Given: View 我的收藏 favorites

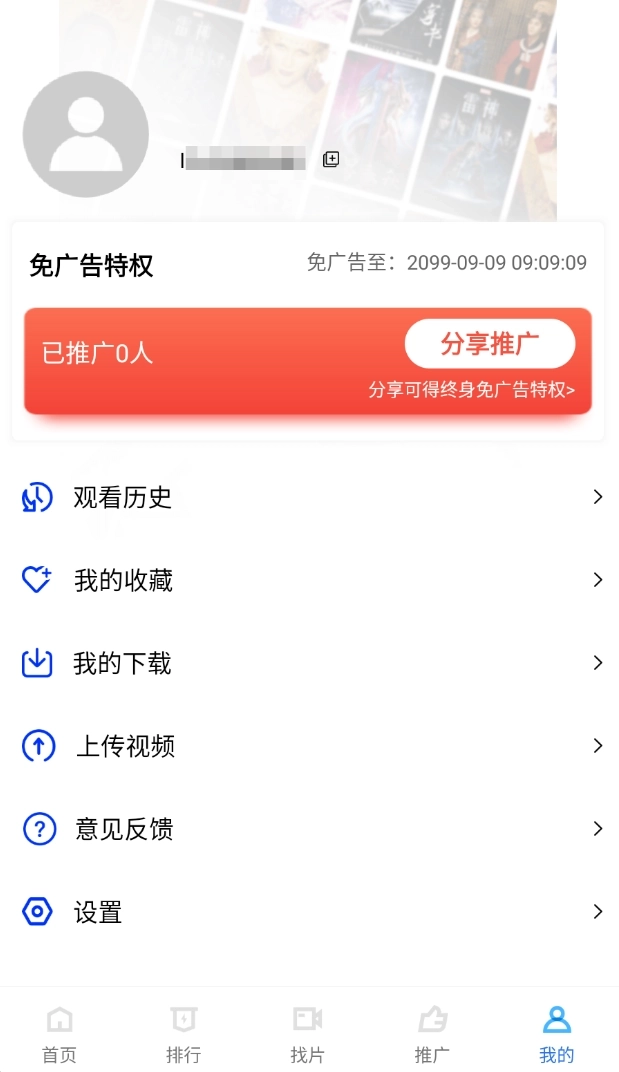Looking at the screenshot, I should (310, 580).
